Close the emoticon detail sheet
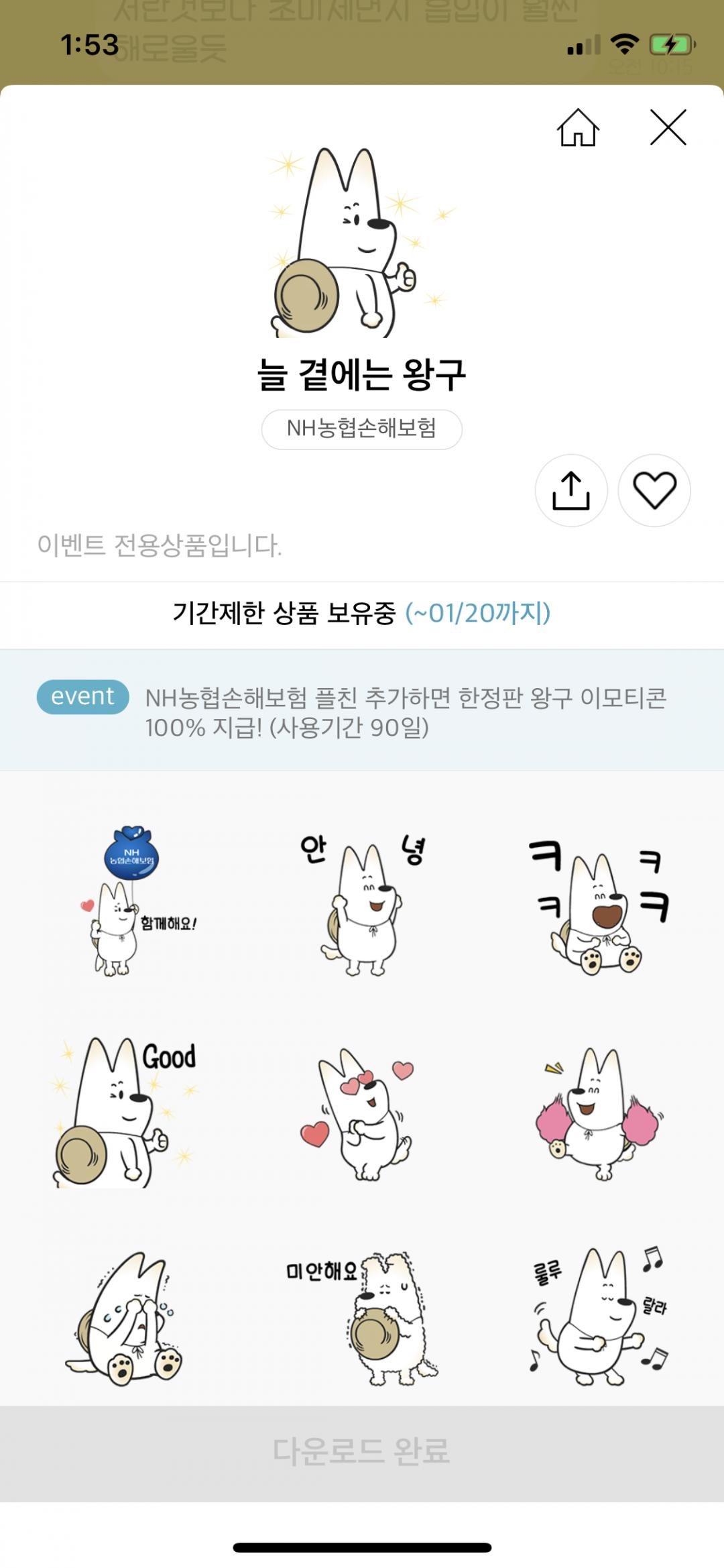 coord(668,127)
